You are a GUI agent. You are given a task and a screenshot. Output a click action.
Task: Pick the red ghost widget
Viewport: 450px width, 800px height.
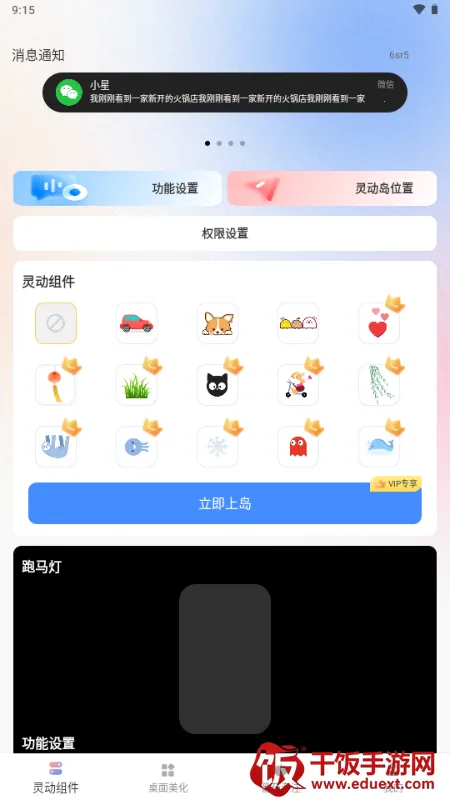click(x=298, y=447)
